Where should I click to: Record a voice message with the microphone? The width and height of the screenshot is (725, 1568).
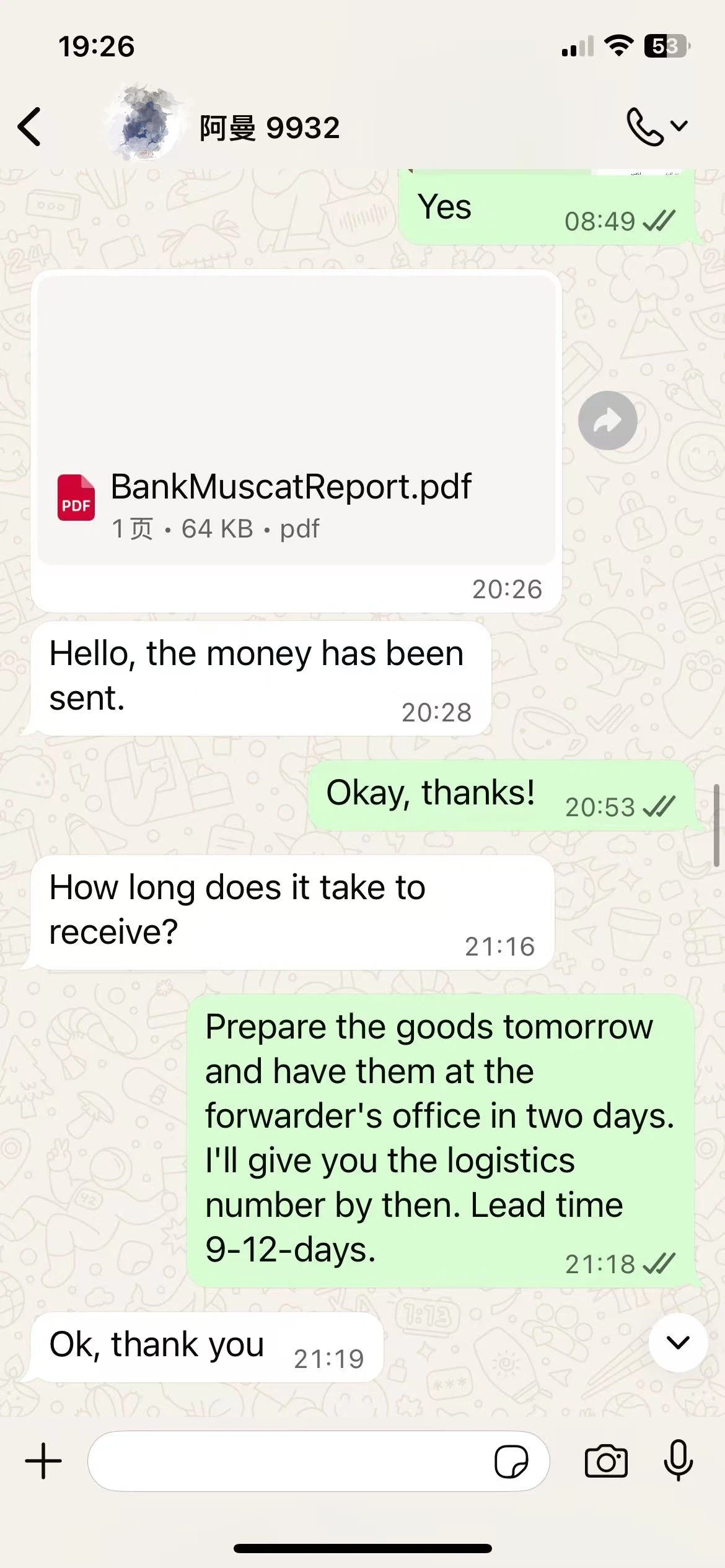coord(678,1461)
